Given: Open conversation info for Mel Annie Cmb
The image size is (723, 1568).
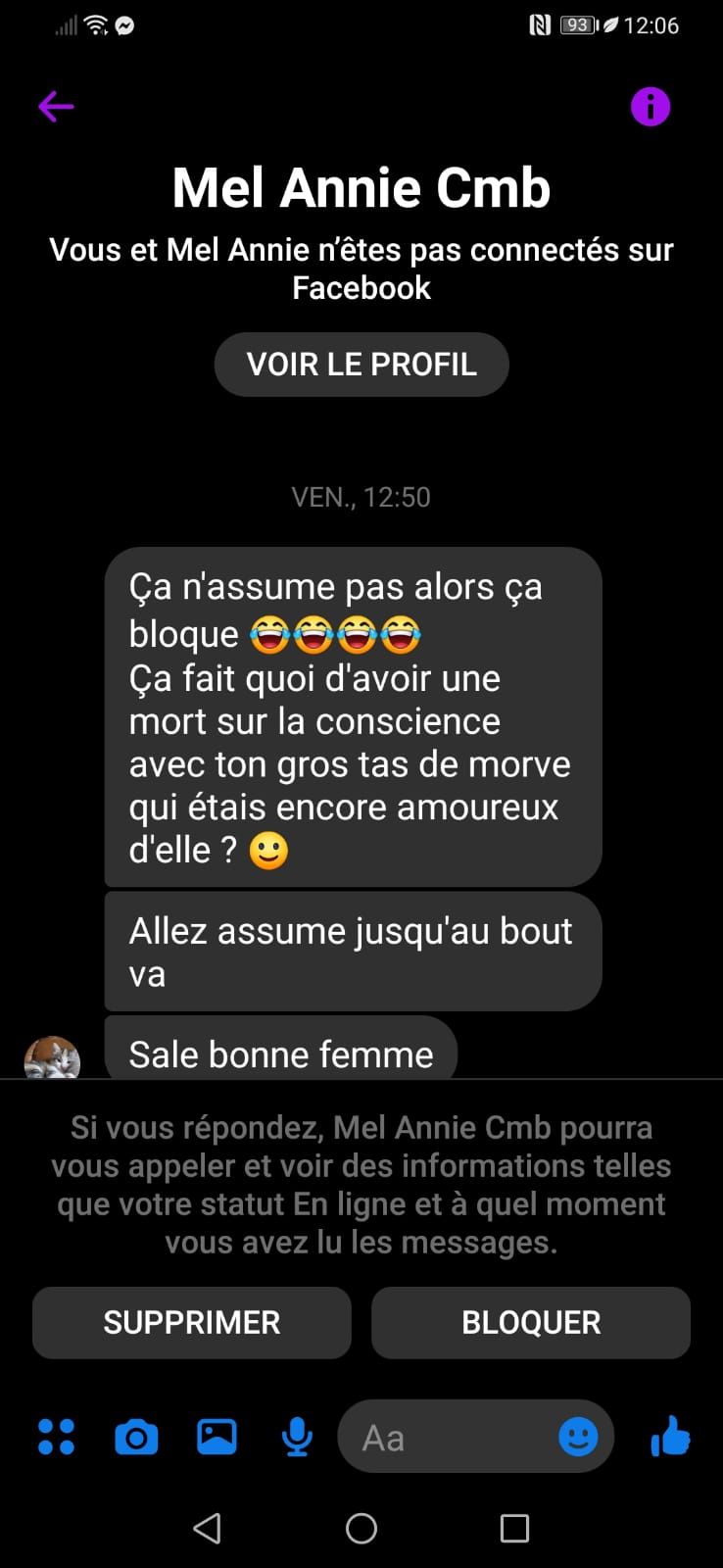Looking at the screenshot, I should tap(651, 106).
